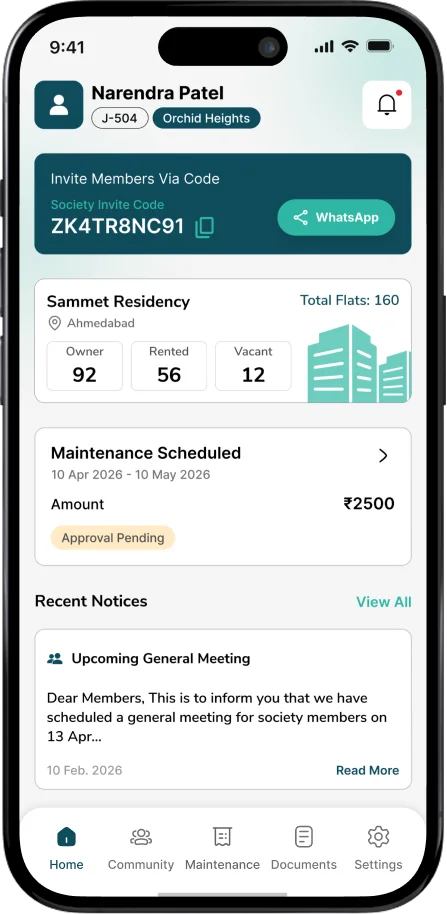The height and width of the screenshot is (914, 447).
Task: Switch to the Documents tab
Action: tap(304, 848)
